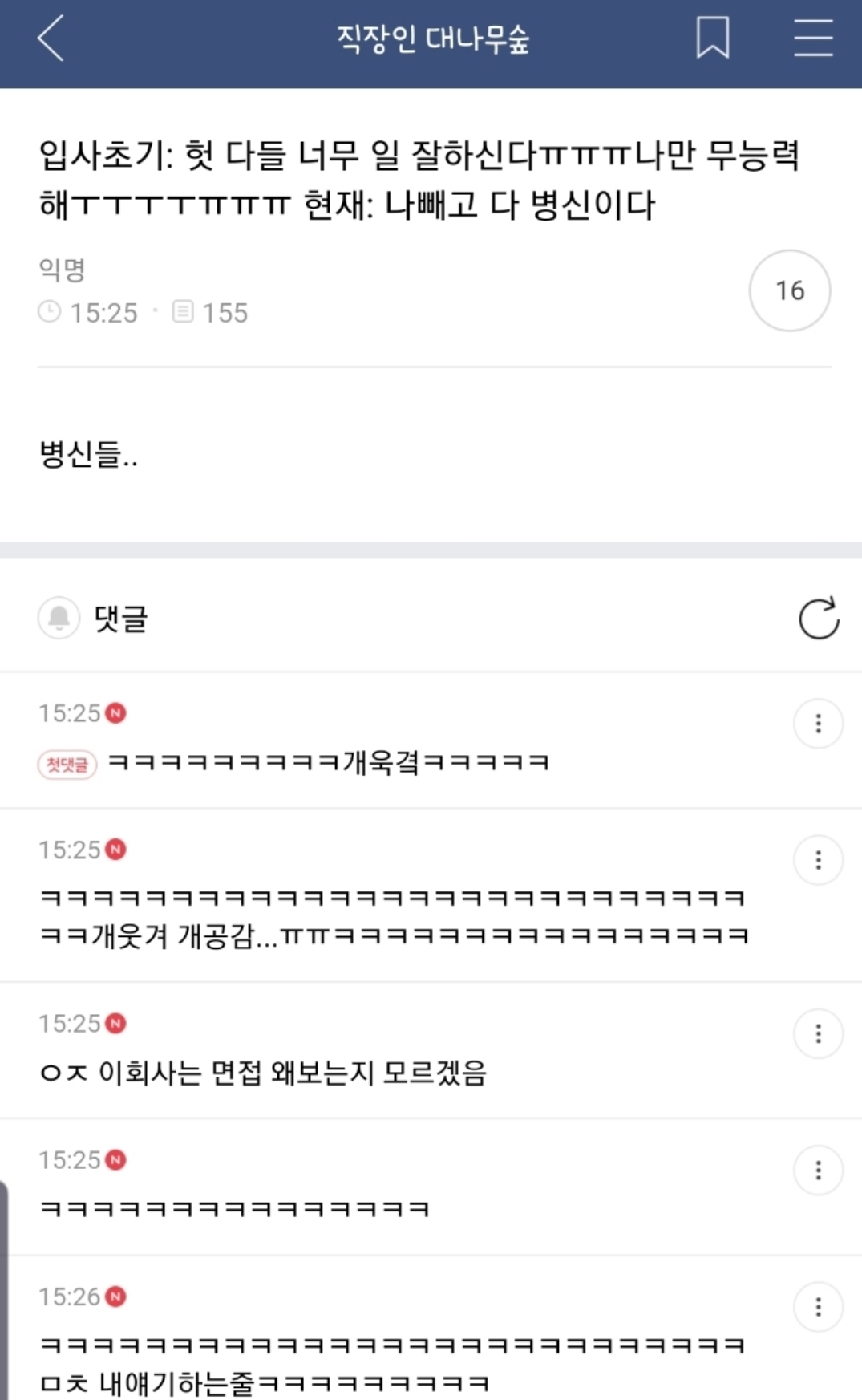Open options for the fourth 15:25 comment

coord(818,1171)
